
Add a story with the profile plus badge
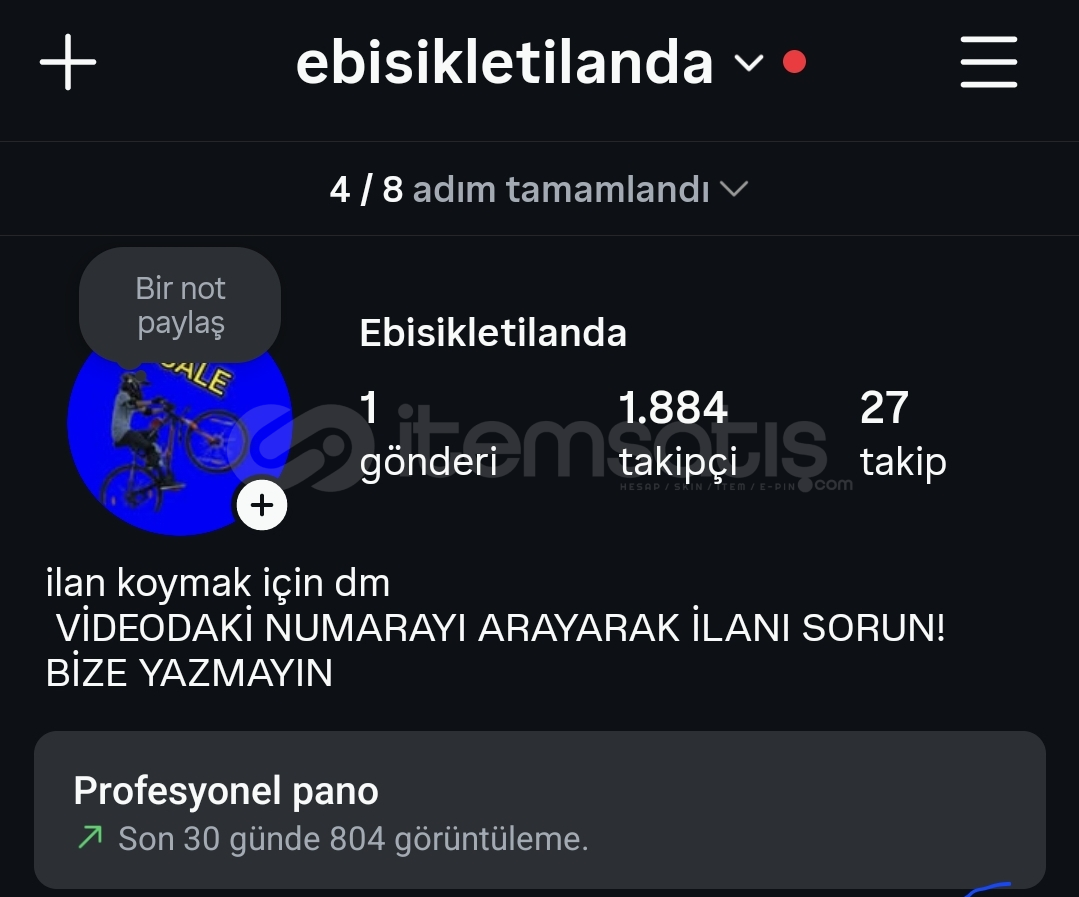point(262,506)
